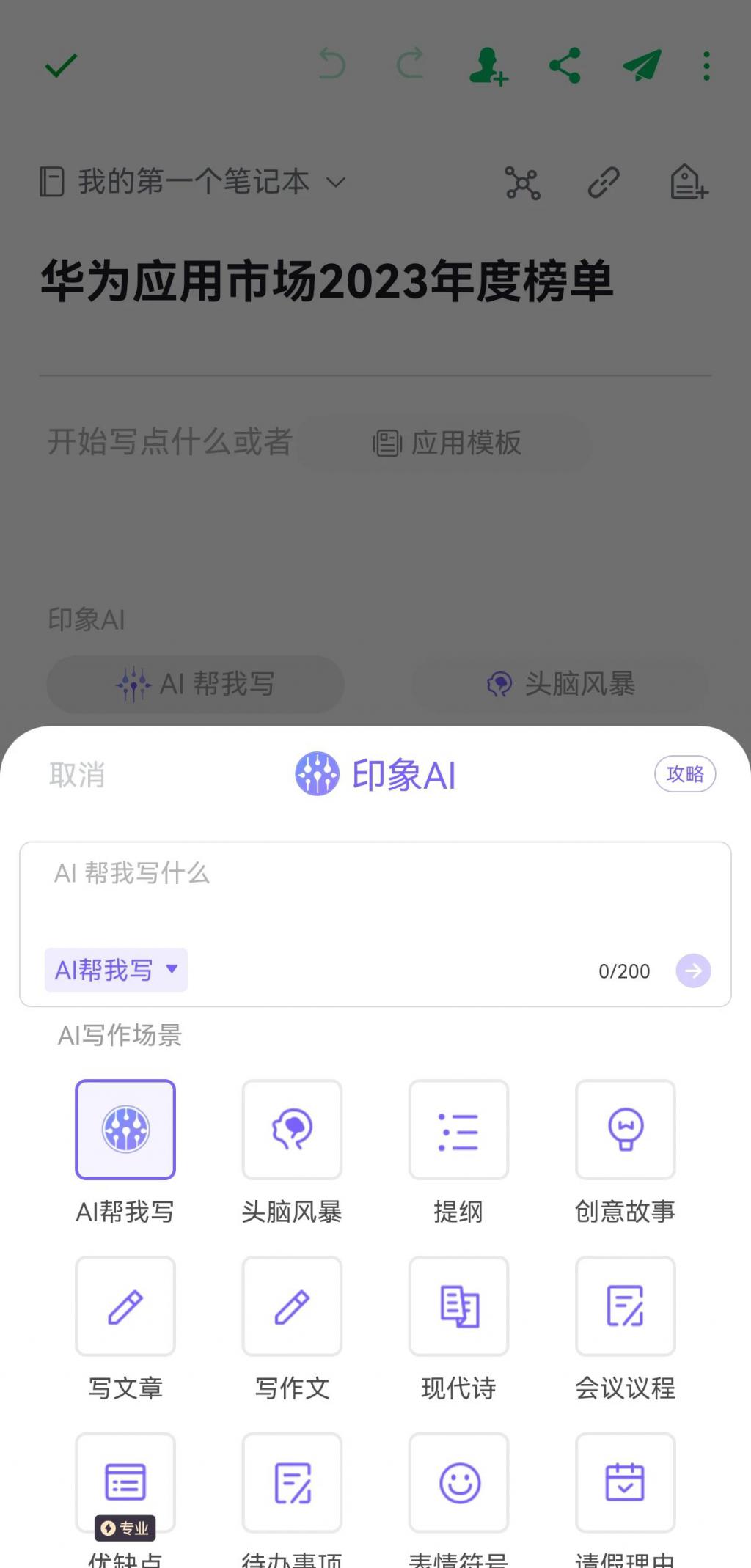Screen dimensions: 751x1568
Task: Select the AI帮我写 writing scene
Action: (x=125, y=1130)
